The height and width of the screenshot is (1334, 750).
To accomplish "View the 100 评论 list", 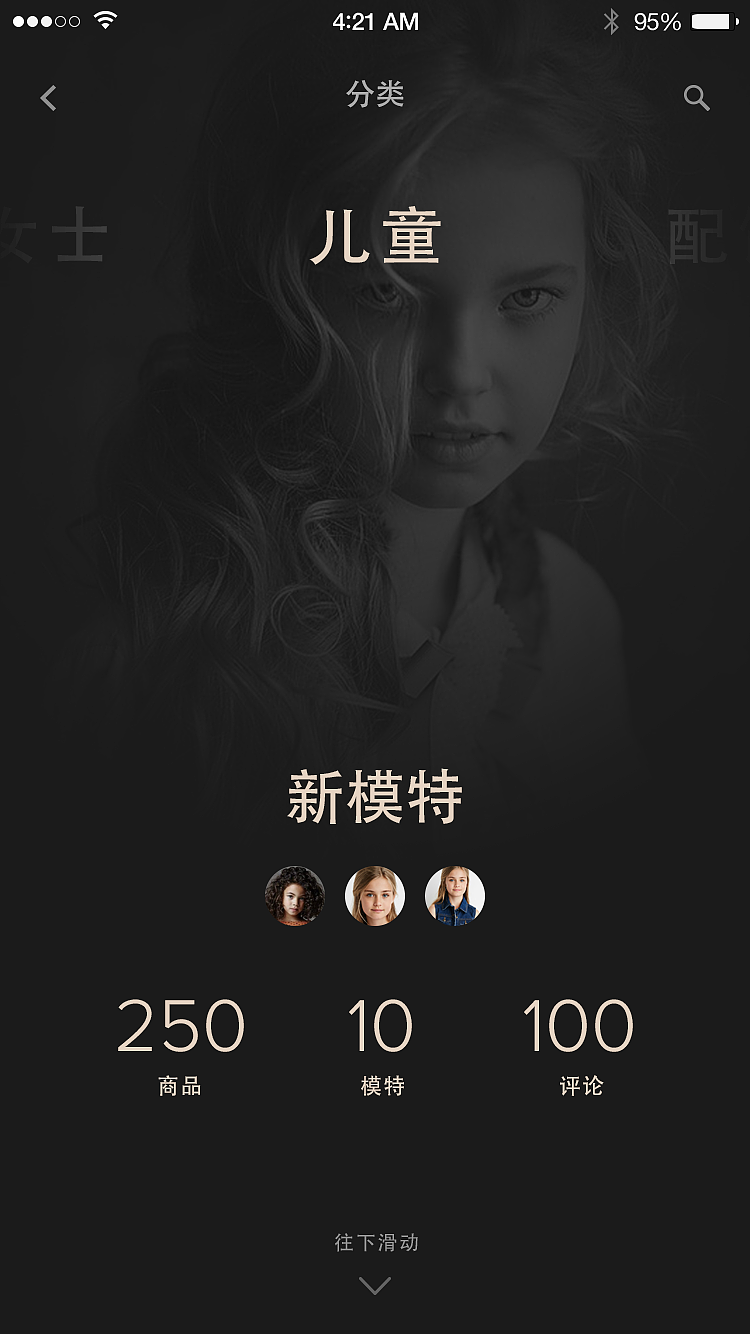I will 579,1047.
